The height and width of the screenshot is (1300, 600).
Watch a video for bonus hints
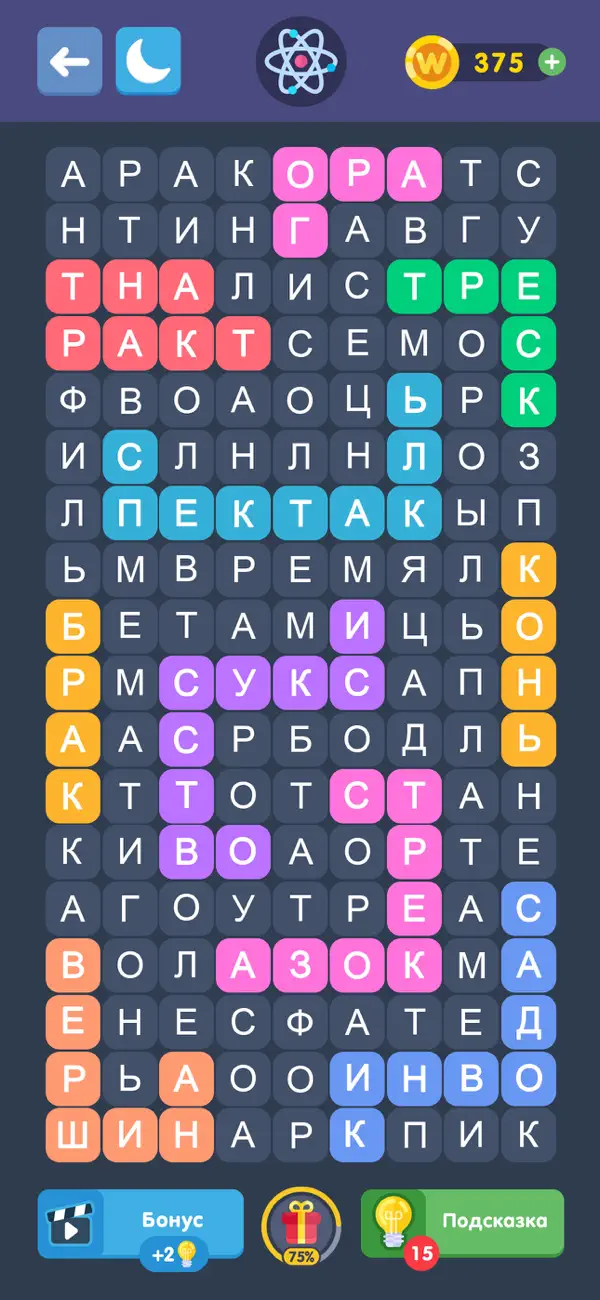point(140,1224)
